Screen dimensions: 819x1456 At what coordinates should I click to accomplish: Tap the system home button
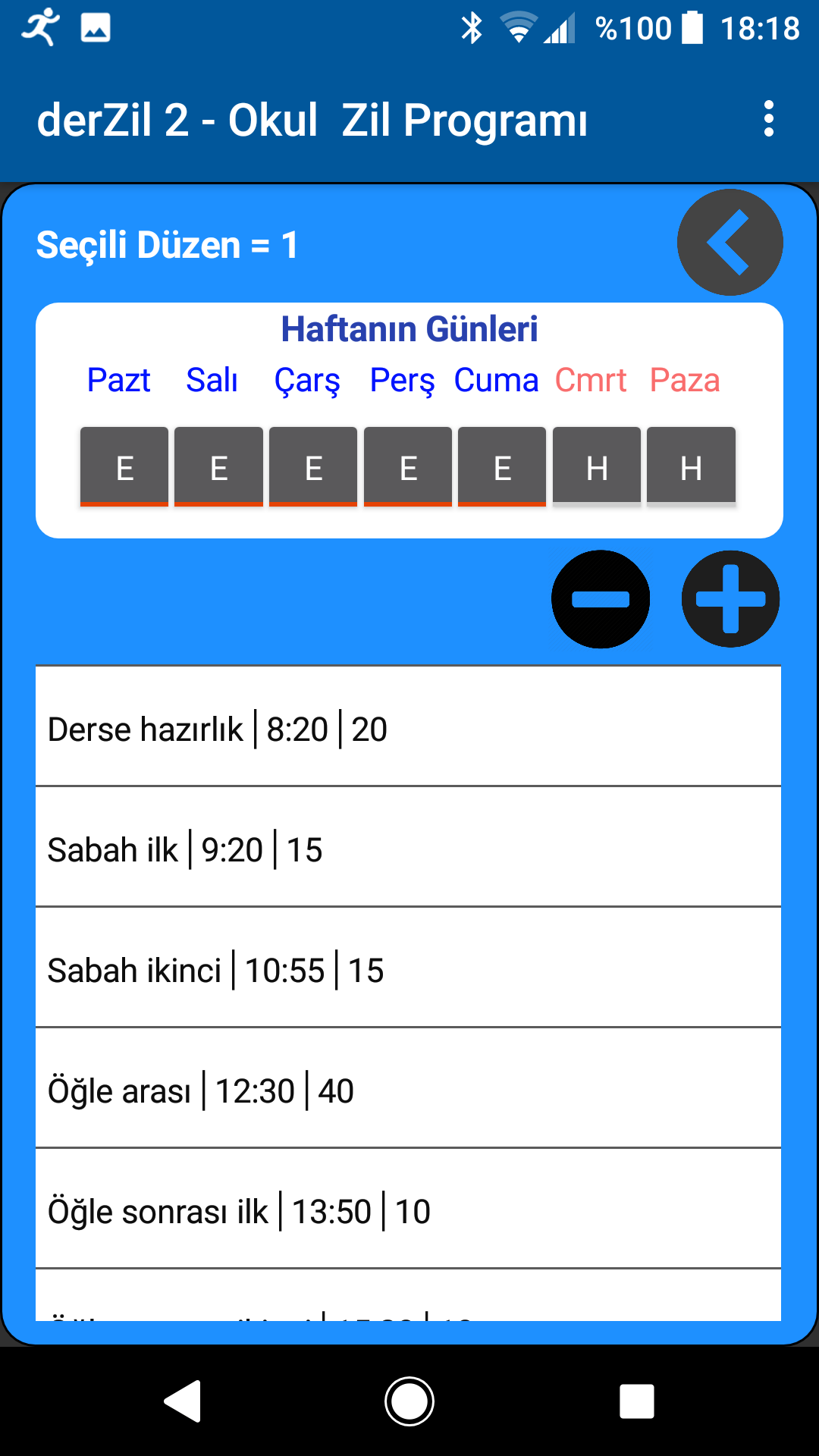(409, 1401)
